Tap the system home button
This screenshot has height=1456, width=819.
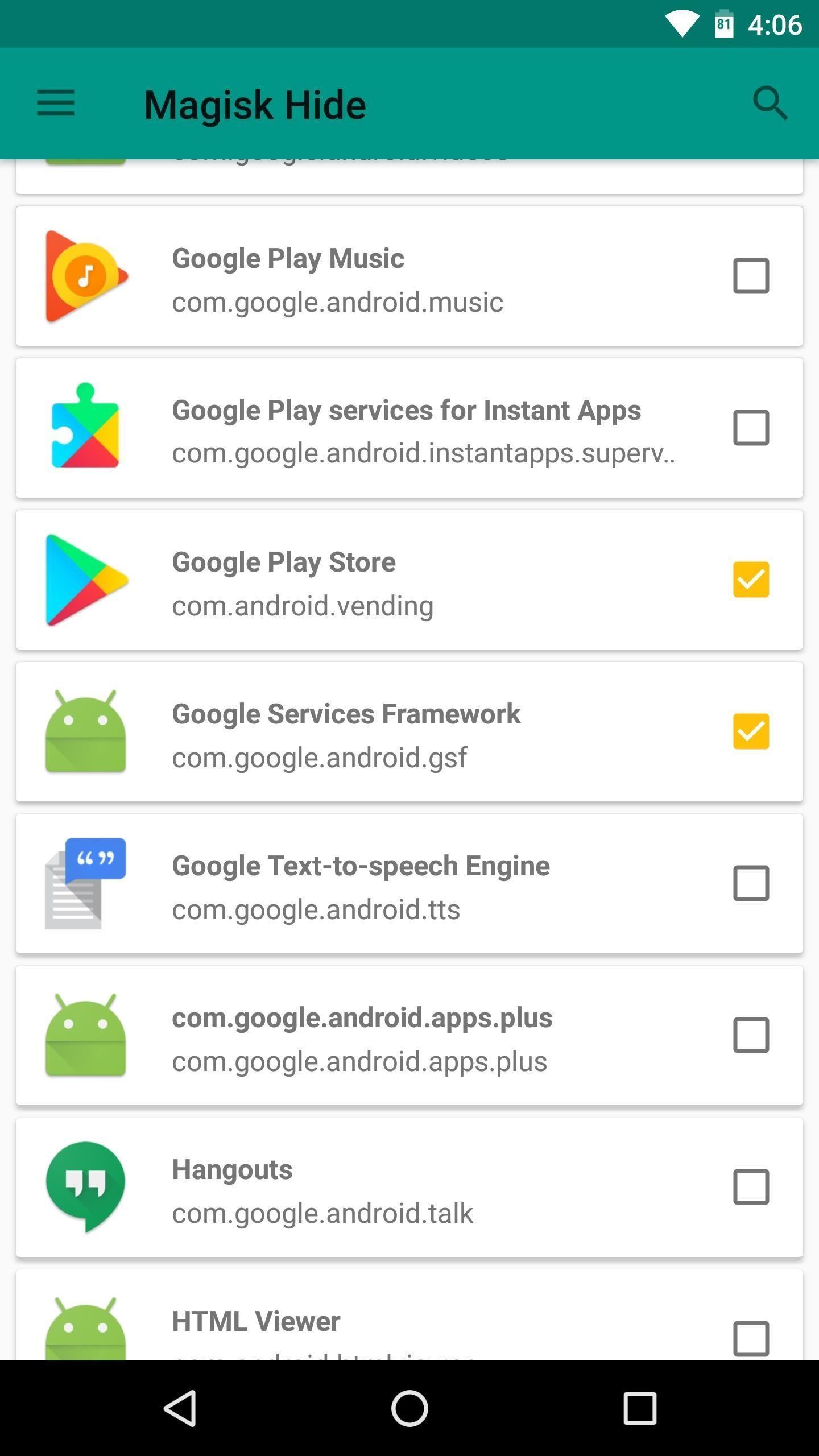[409, 1408]
